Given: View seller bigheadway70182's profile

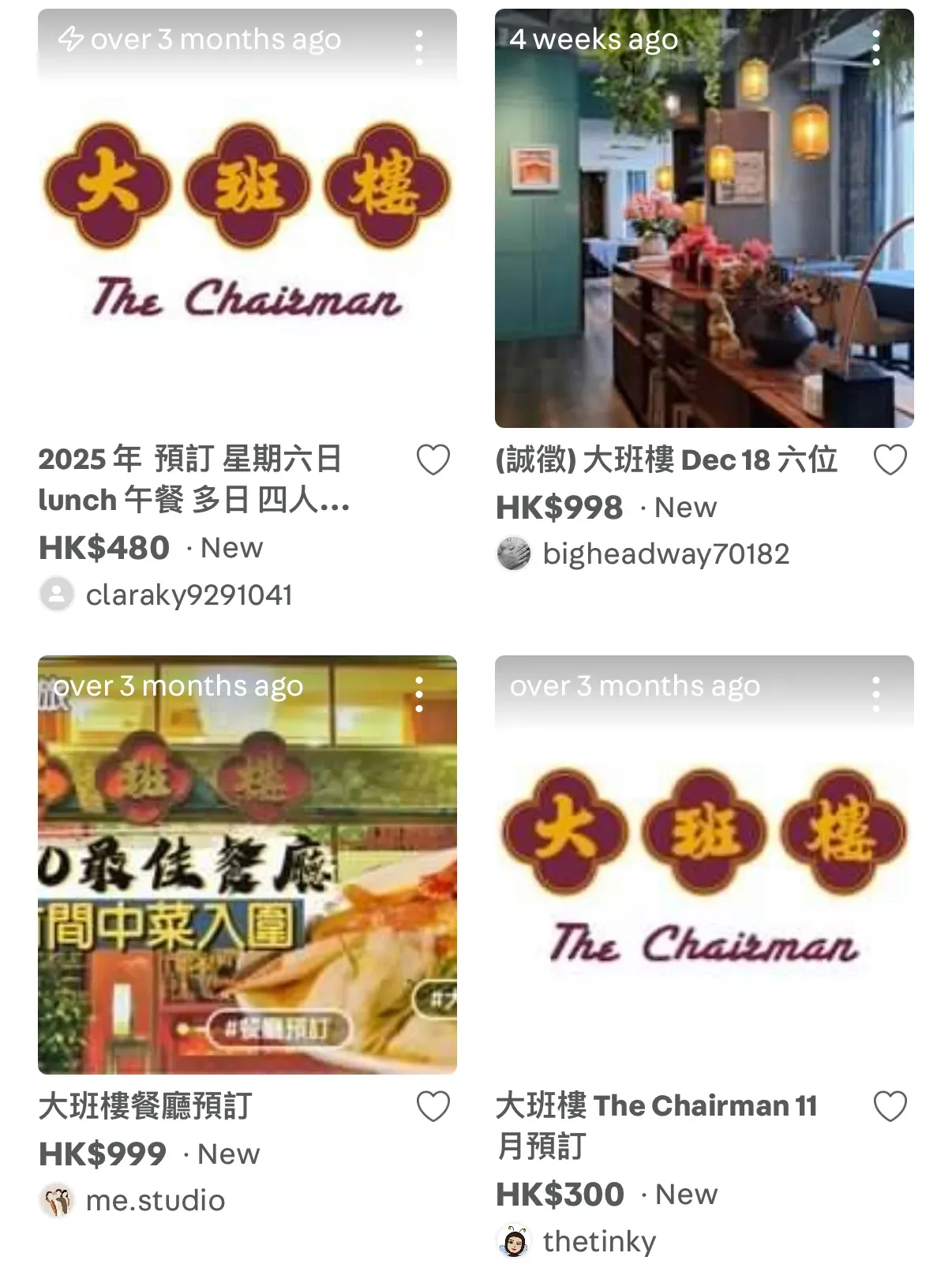Looking at the screenshot, I should pos(665,553).
